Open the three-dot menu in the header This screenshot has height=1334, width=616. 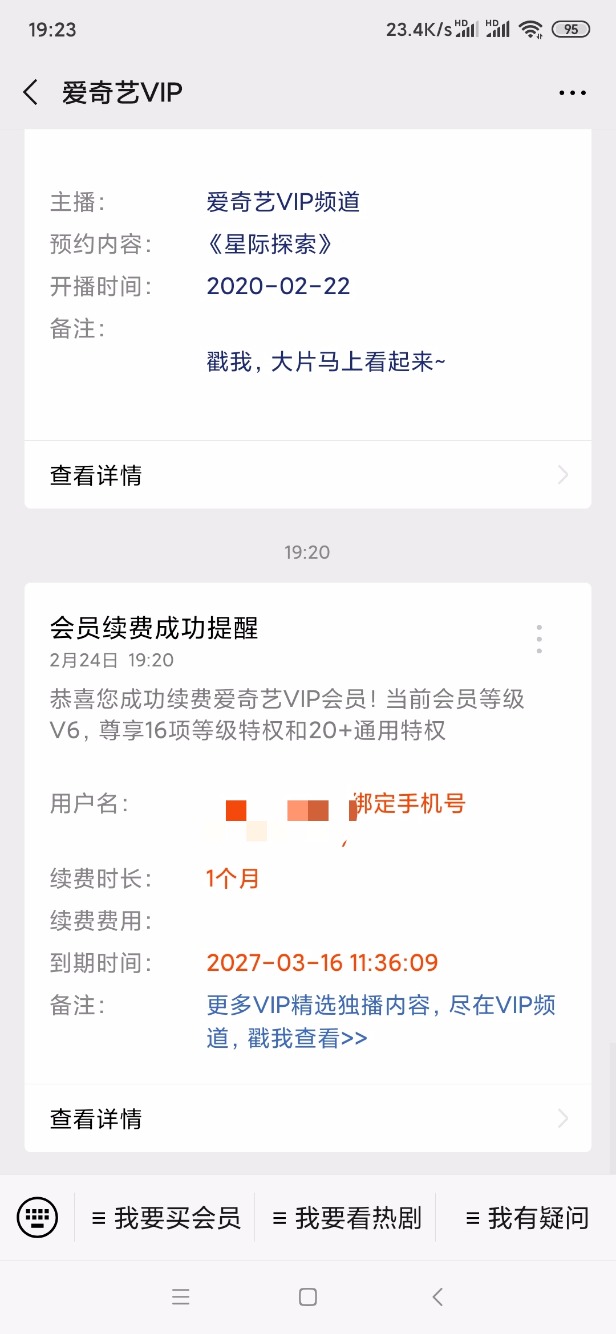point(572,93)
